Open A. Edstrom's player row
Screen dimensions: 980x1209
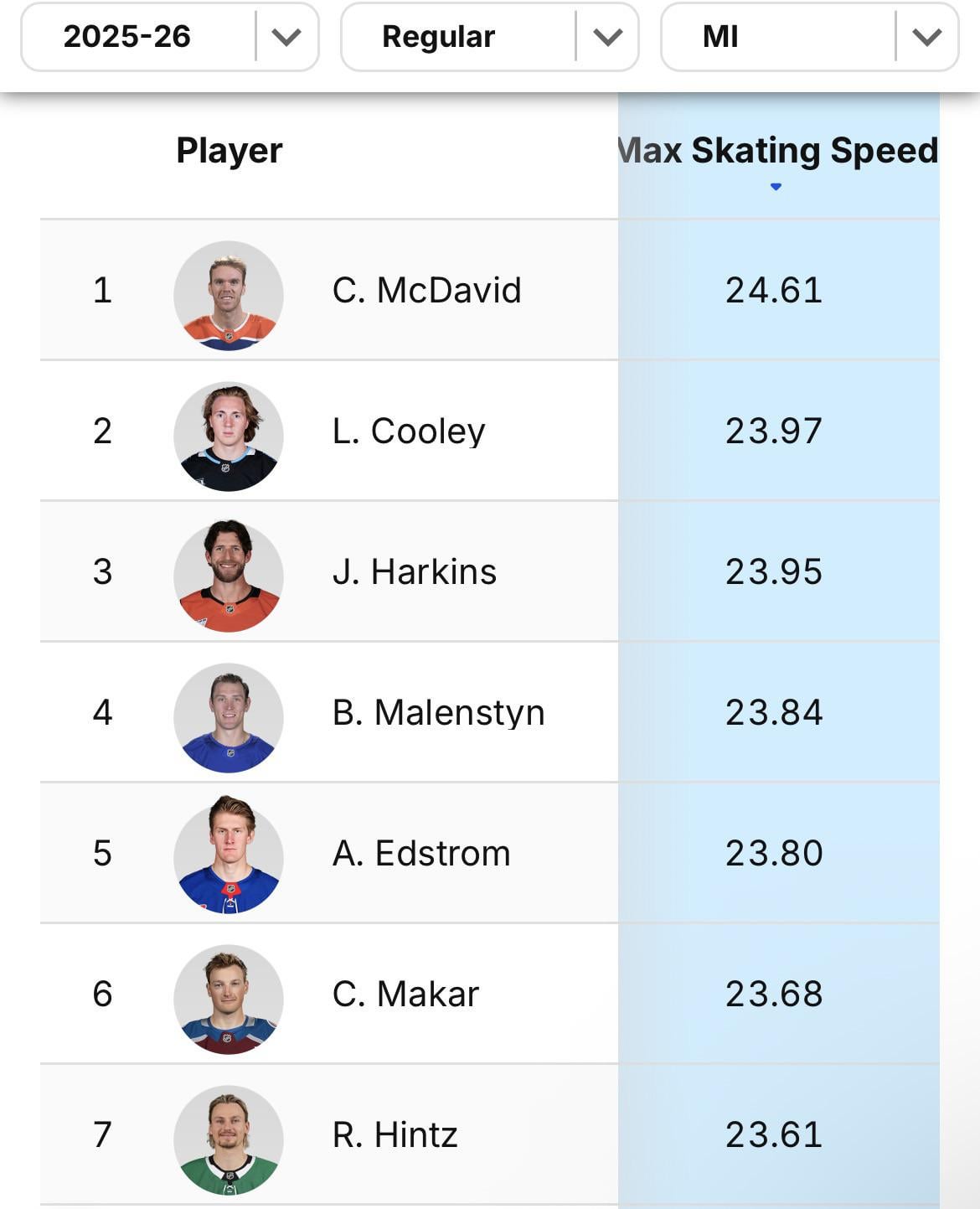click(x=420, y=854)
